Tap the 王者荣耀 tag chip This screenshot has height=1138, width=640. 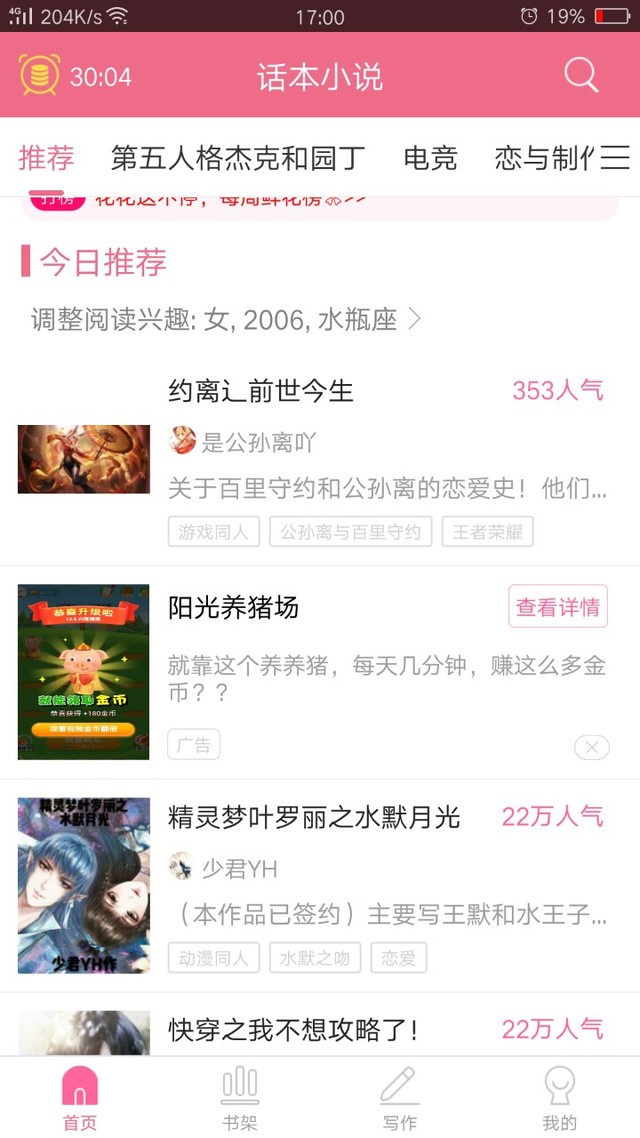pyautogui.click(x=487, y=531)
